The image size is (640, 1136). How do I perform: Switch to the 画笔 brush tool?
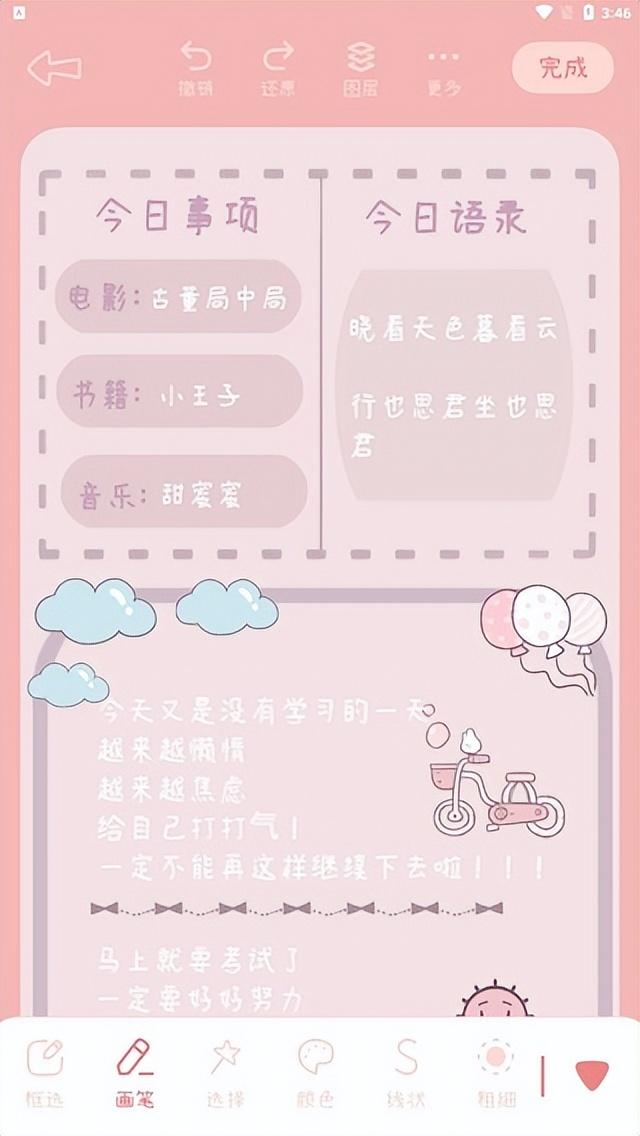point(134,1074)
